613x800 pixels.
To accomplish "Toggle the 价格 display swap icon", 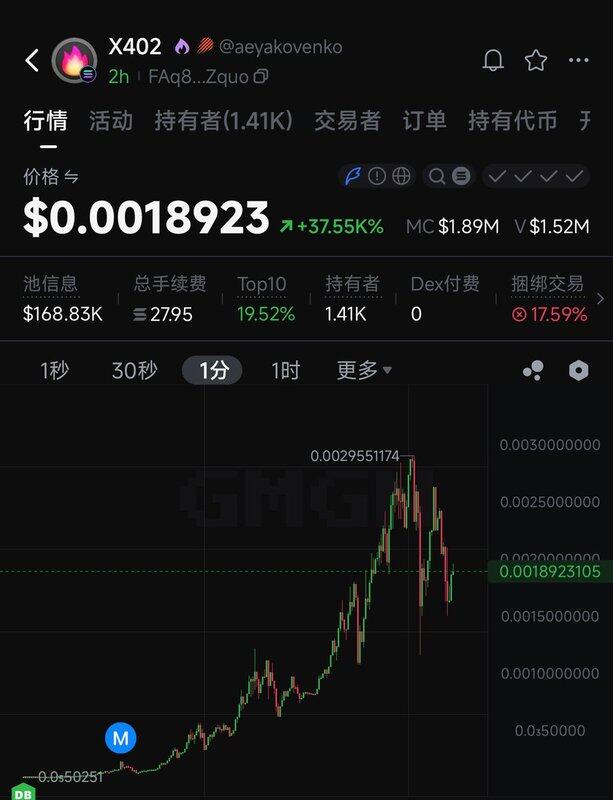I will point(72,177).
